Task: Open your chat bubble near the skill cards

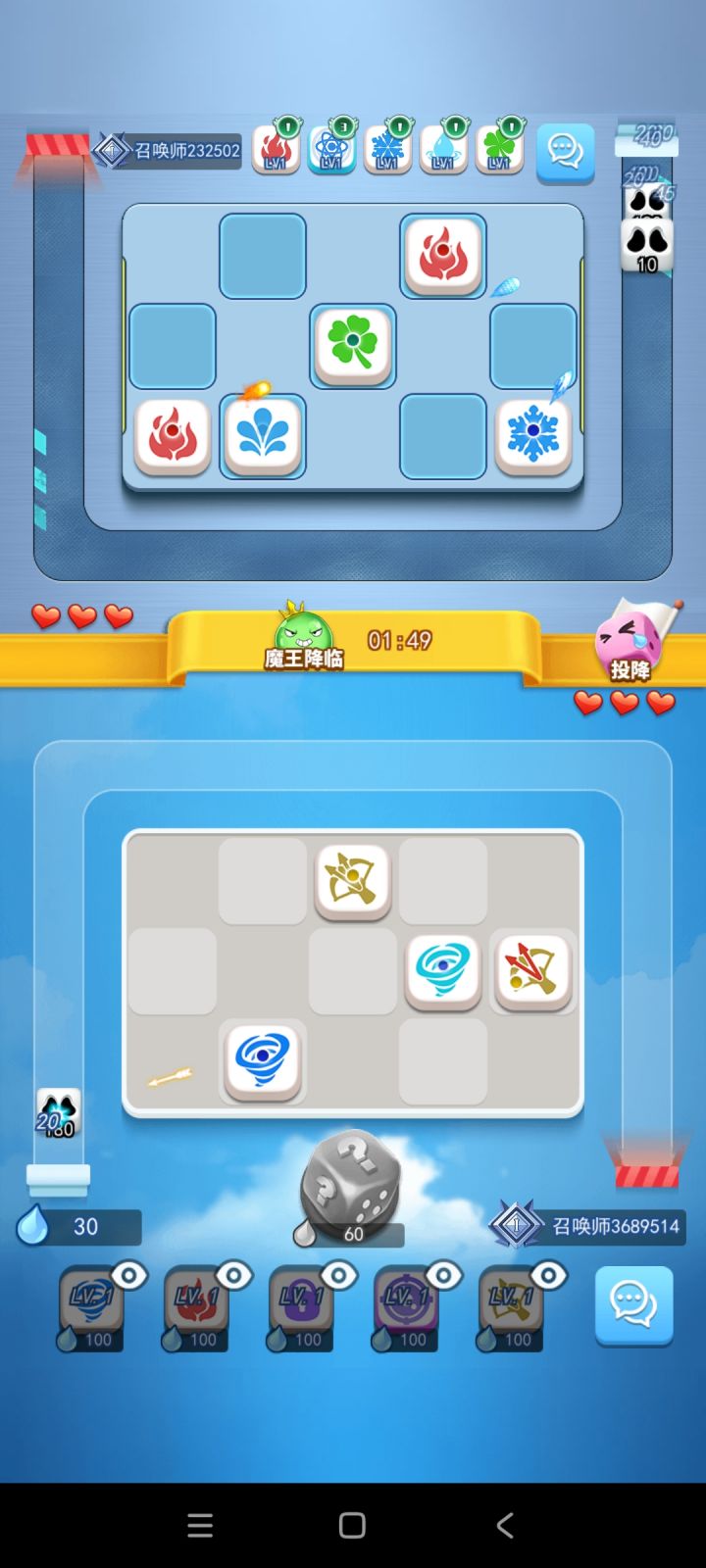Action: (x=633, y=1306)
